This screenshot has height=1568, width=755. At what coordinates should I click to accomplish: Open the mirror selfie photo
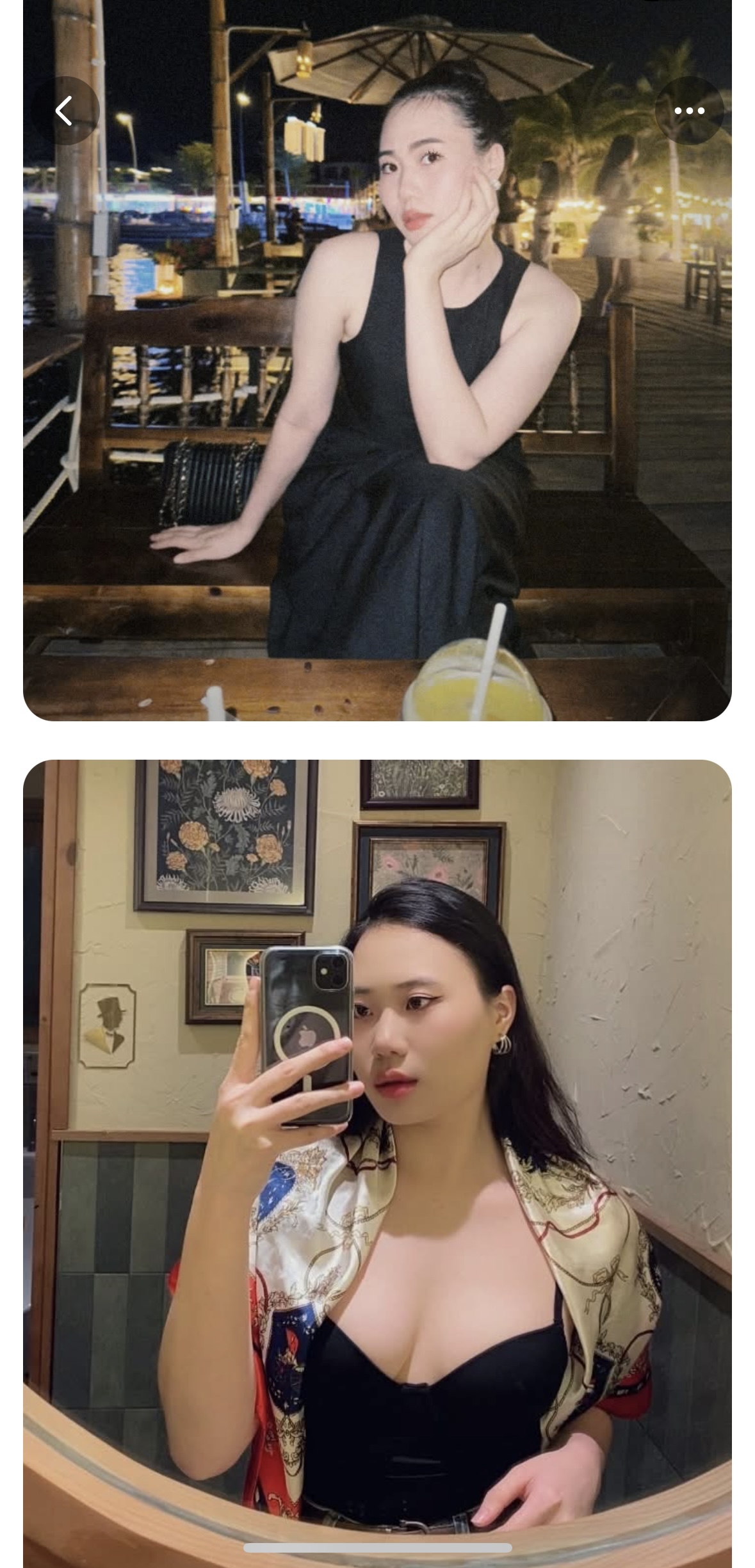click(x=377, y=1152)
